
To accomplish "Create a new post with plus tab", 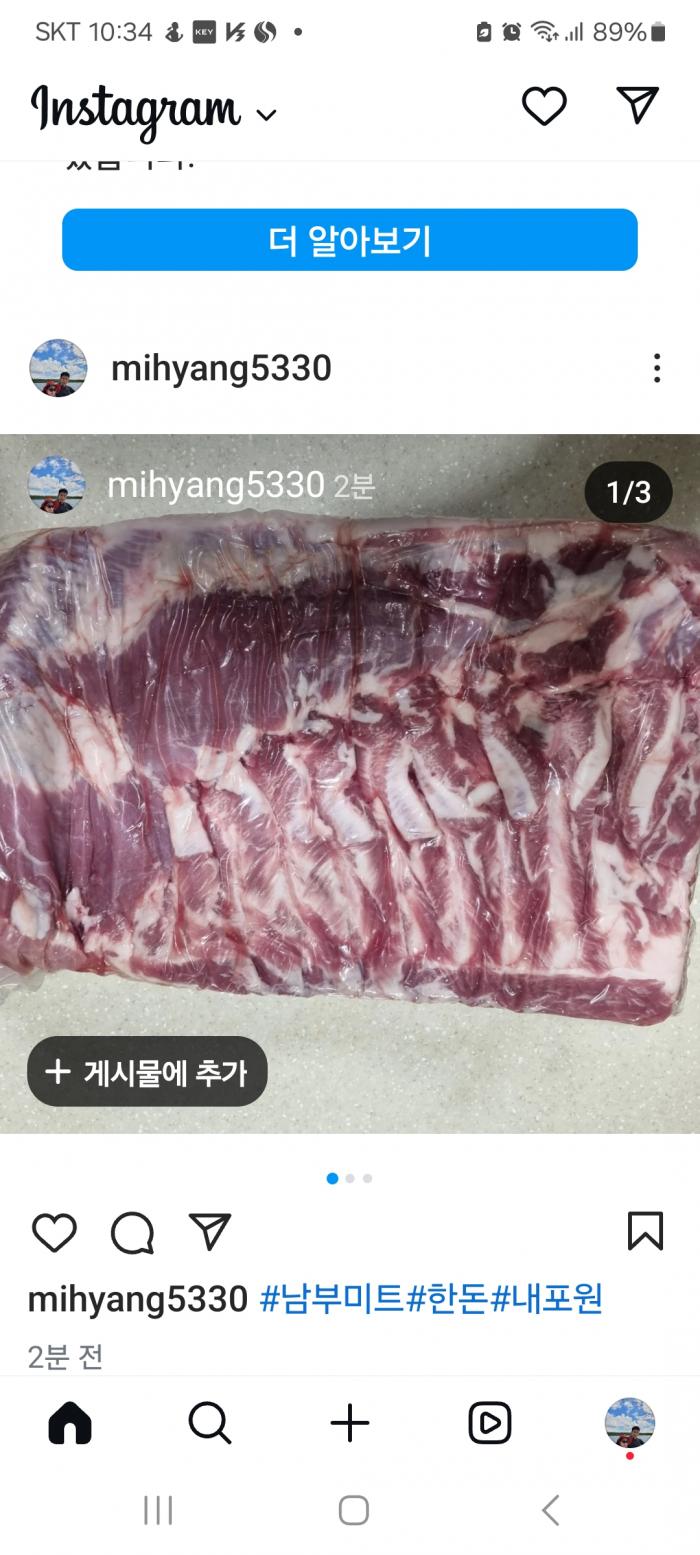I will click(350, 1423).
